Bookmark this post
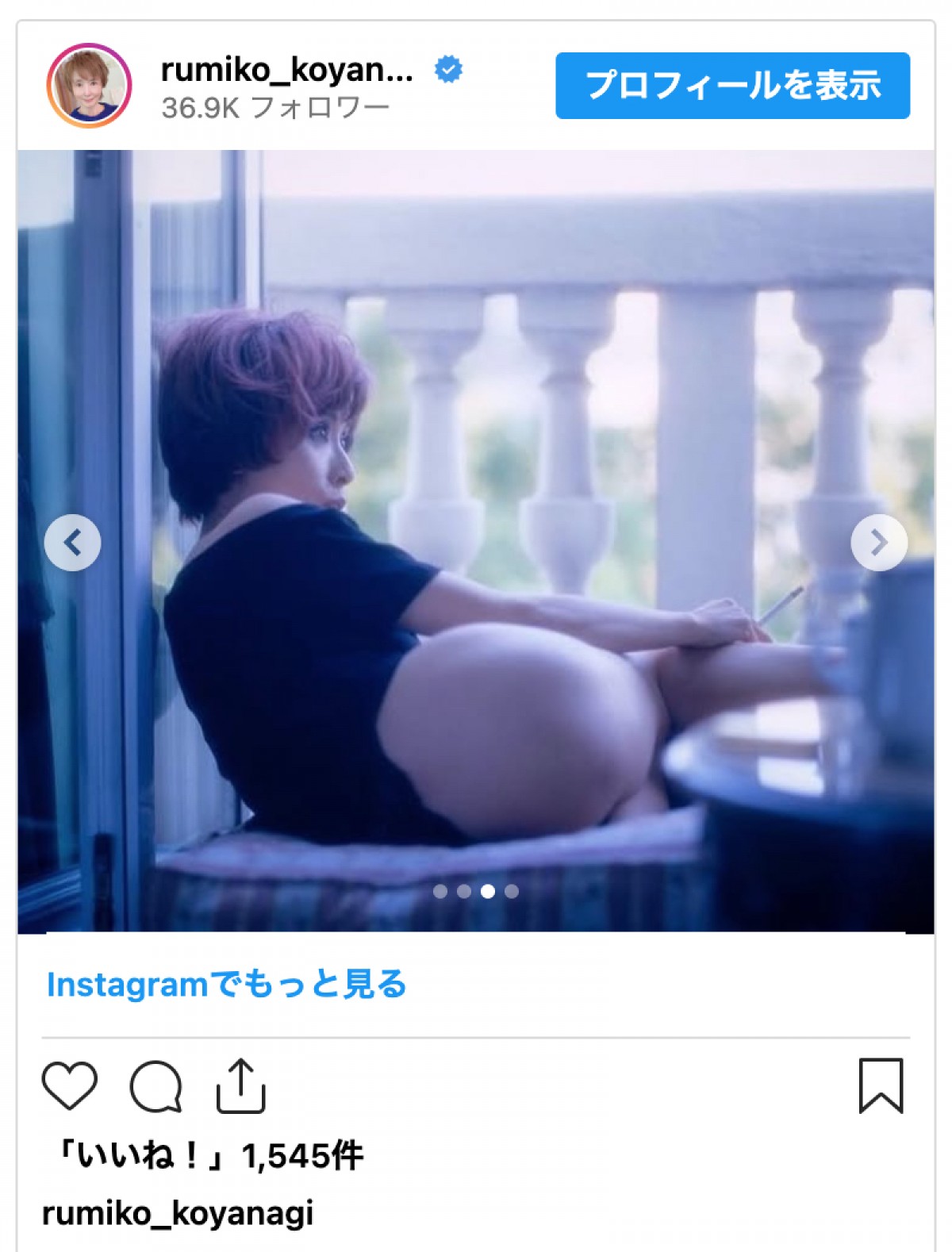Viewport: 952px width, 1252px height. tap(881, 1085)
